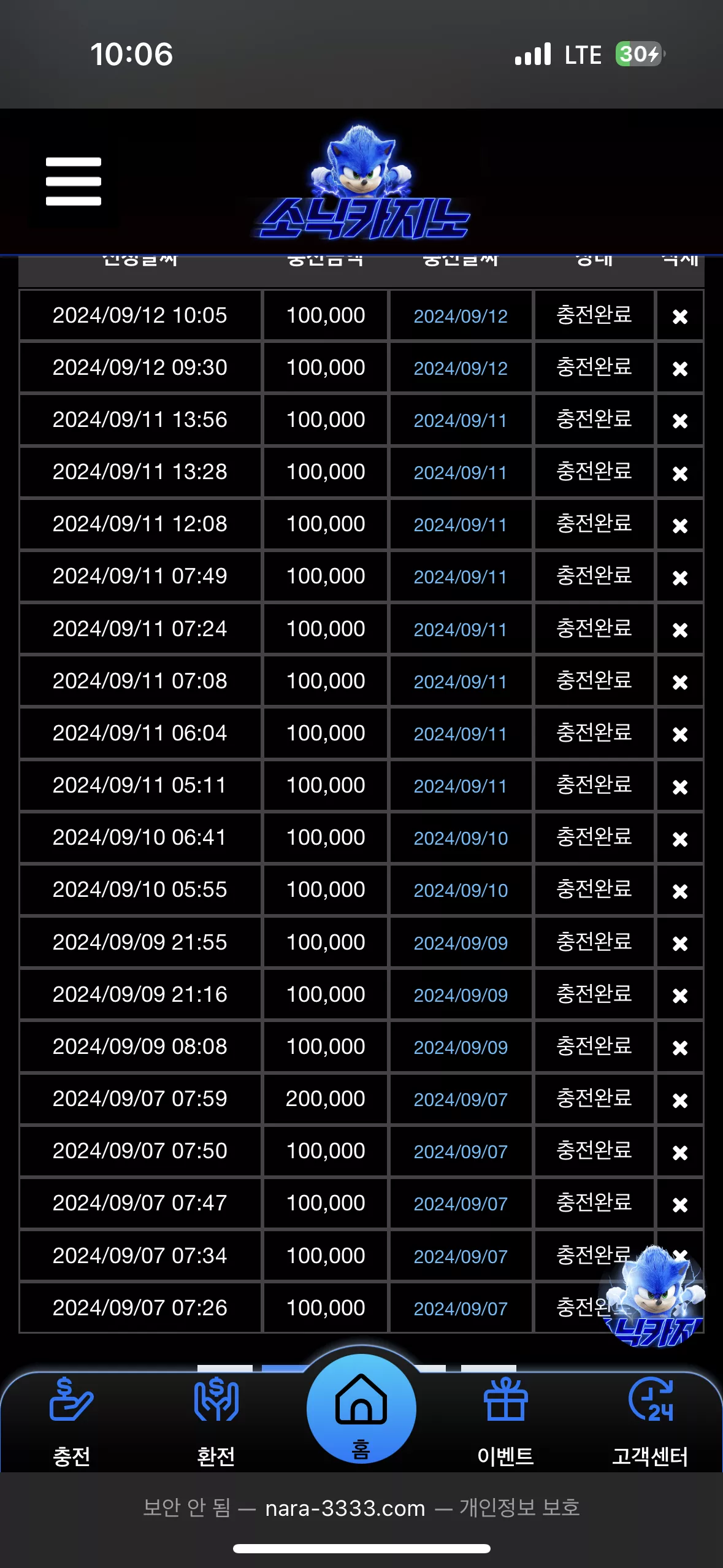Remove the 2024/09/11 13:56 entry
Image resolution: width=723 pixels, height=1568 pixels.
point(680,421)
